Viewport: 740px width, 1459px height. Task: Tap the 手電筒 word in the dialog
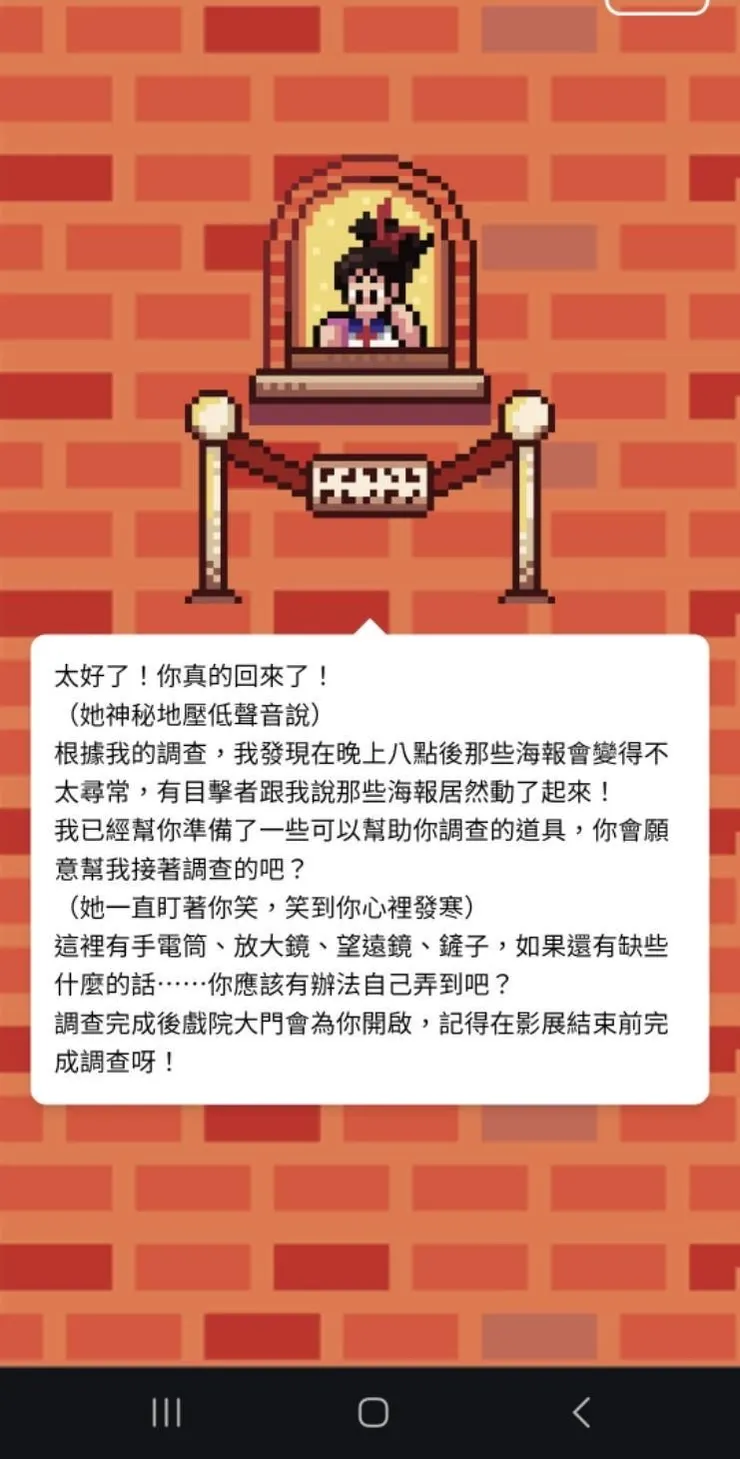coord(172,945)
